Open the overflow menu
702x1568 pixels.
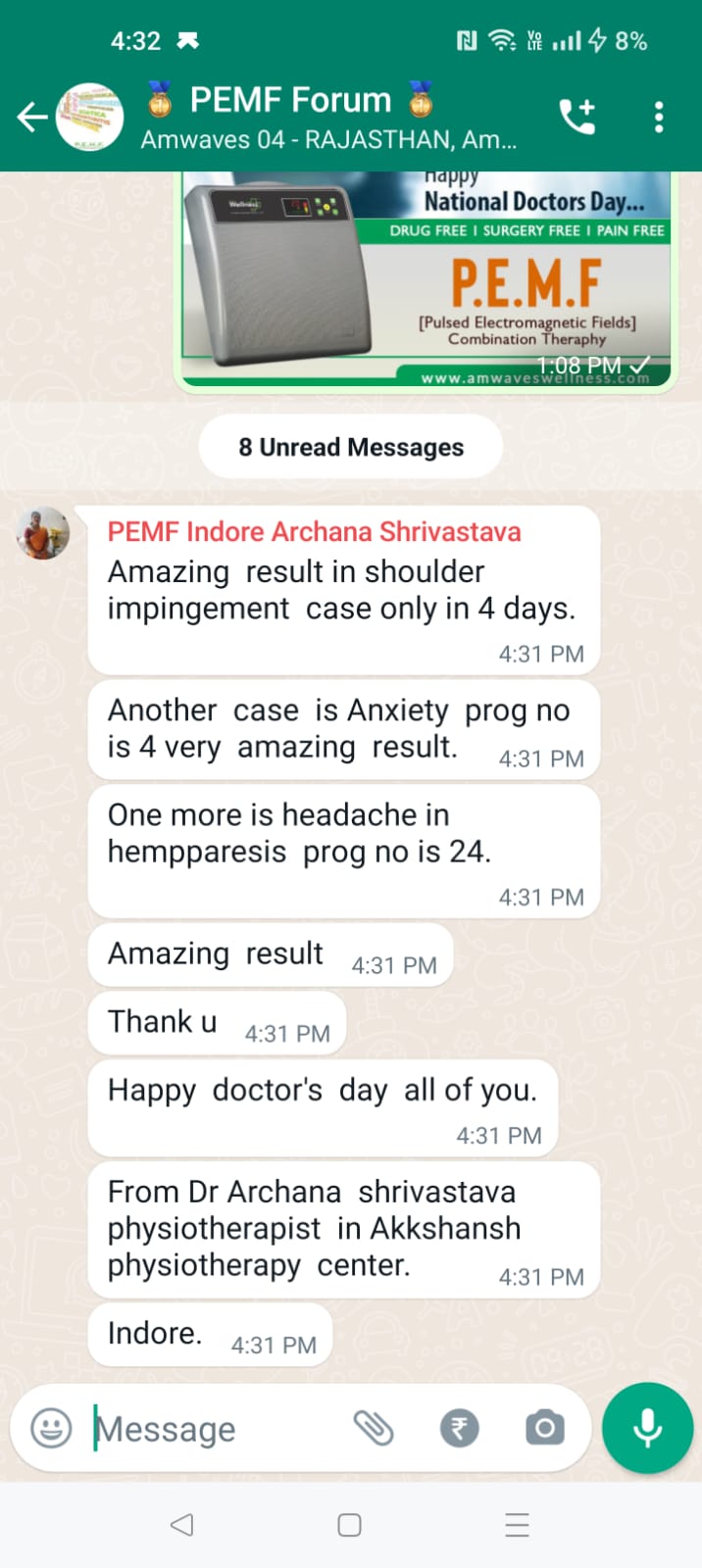659,118
